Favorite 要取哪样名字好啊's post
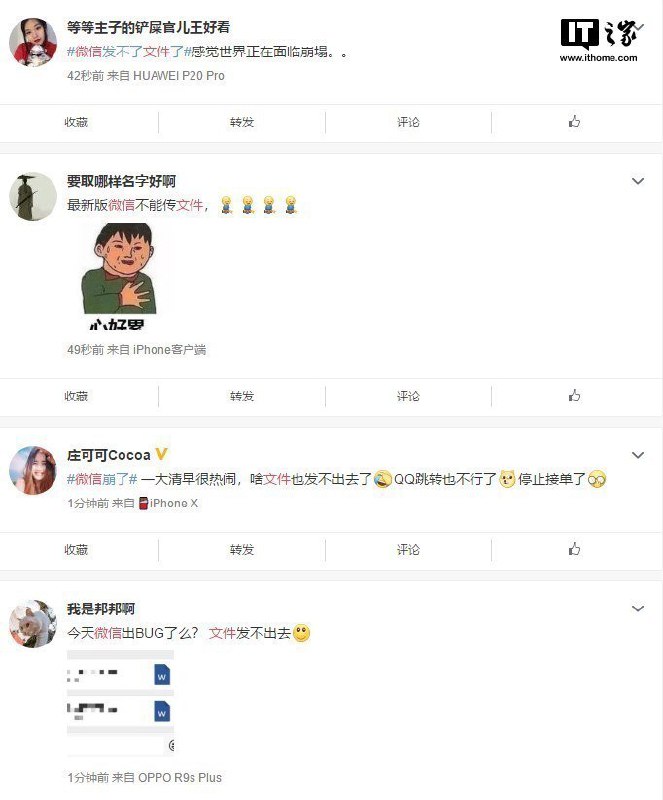The width and height of the screenshot is (663, 800). tap(77, 396)
